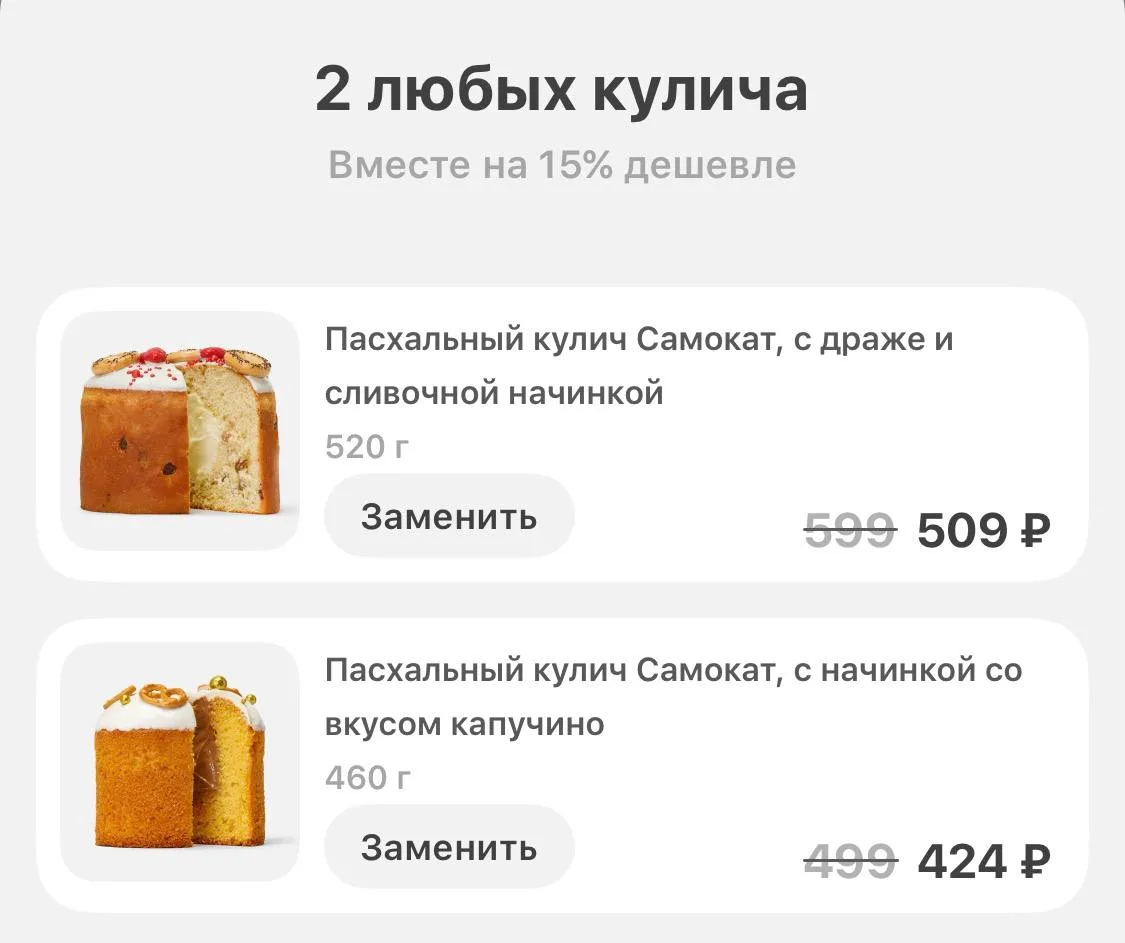Screen dimensions: 1125x943
Task: Replace the cake with dragee and cream filling
Action: coord(449,517)
